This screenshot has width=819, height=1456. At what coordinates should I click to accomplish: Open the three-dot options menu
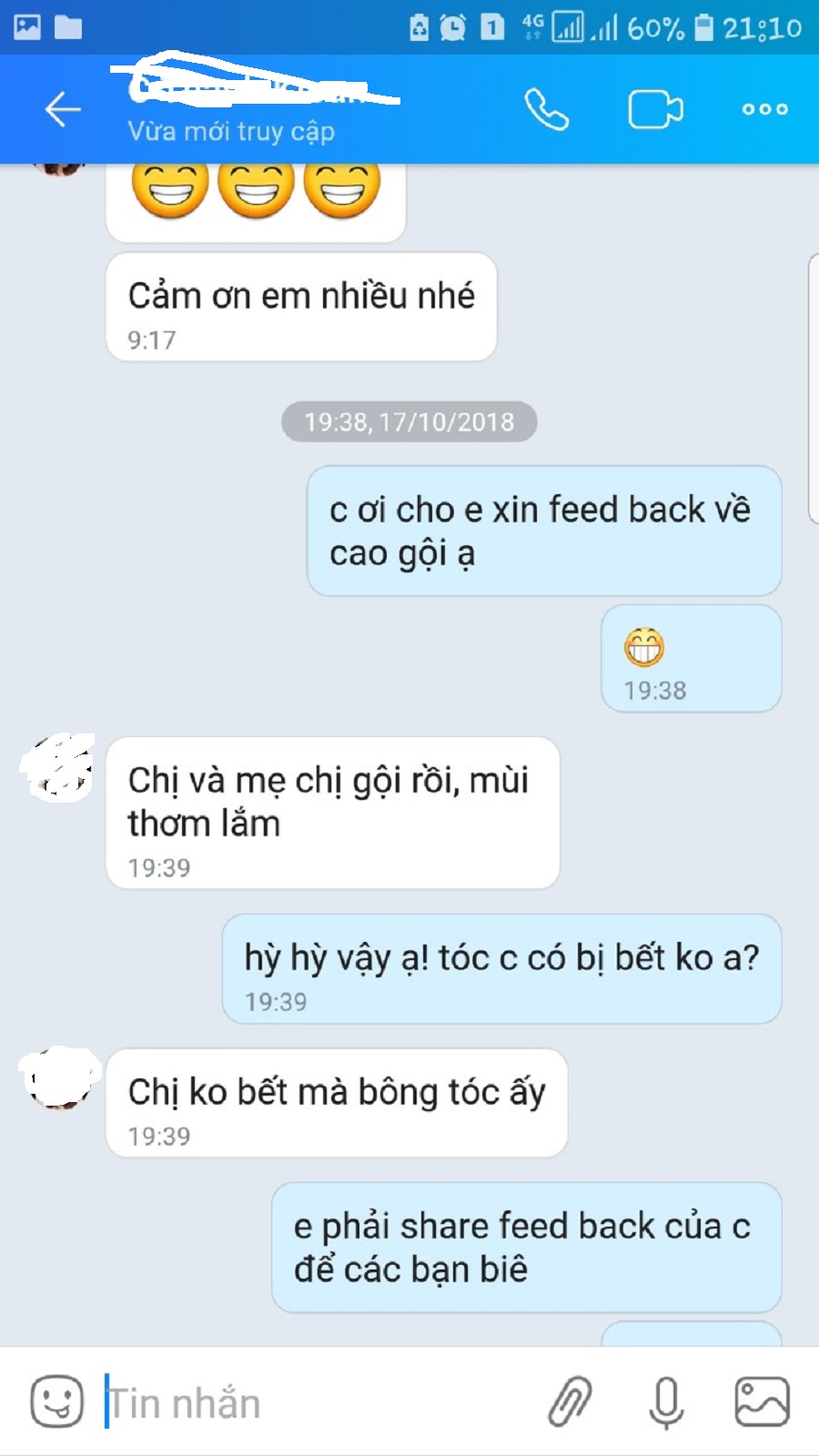[x=764, y=109]
